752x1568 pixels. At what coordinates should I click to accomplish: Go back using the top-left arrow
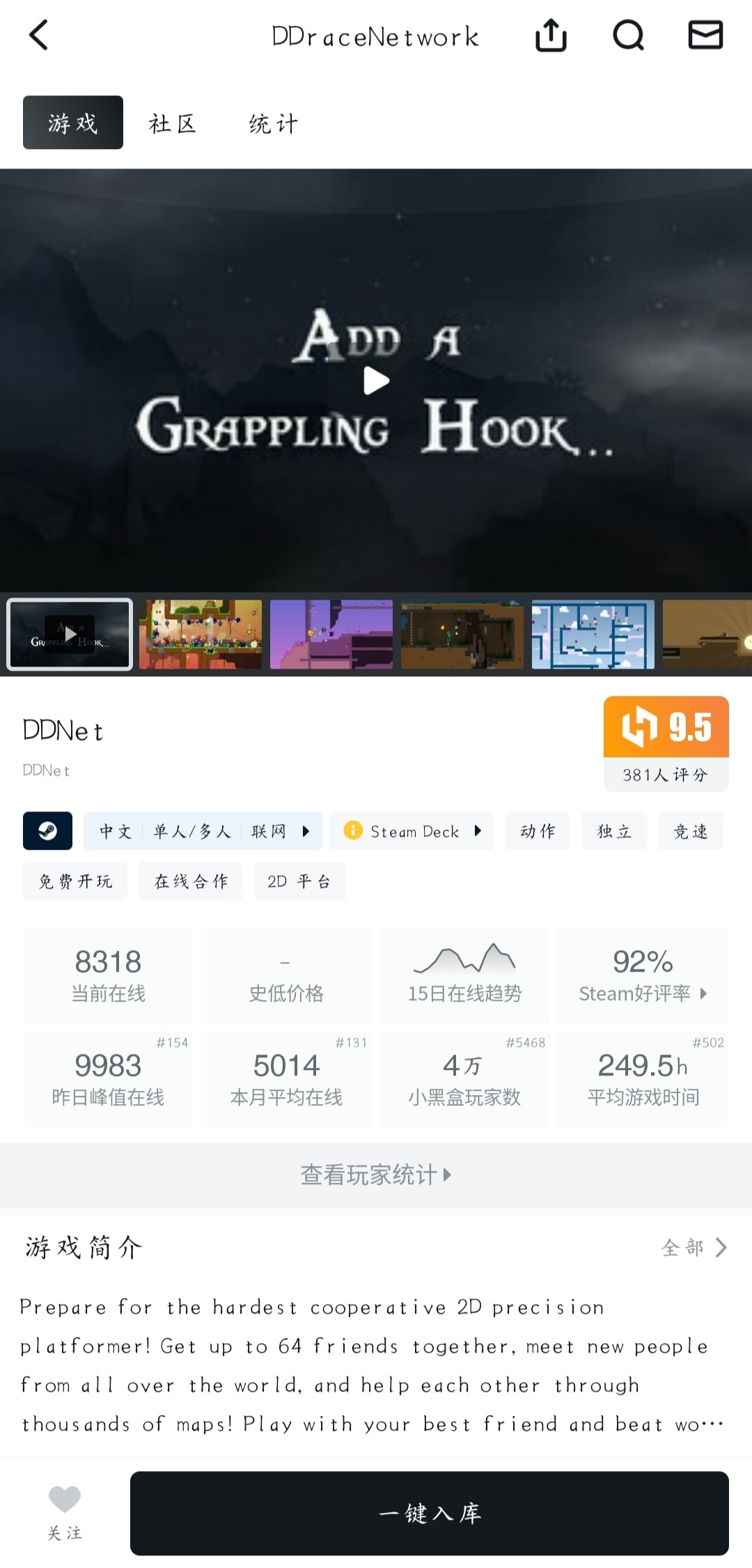[39, 35]
